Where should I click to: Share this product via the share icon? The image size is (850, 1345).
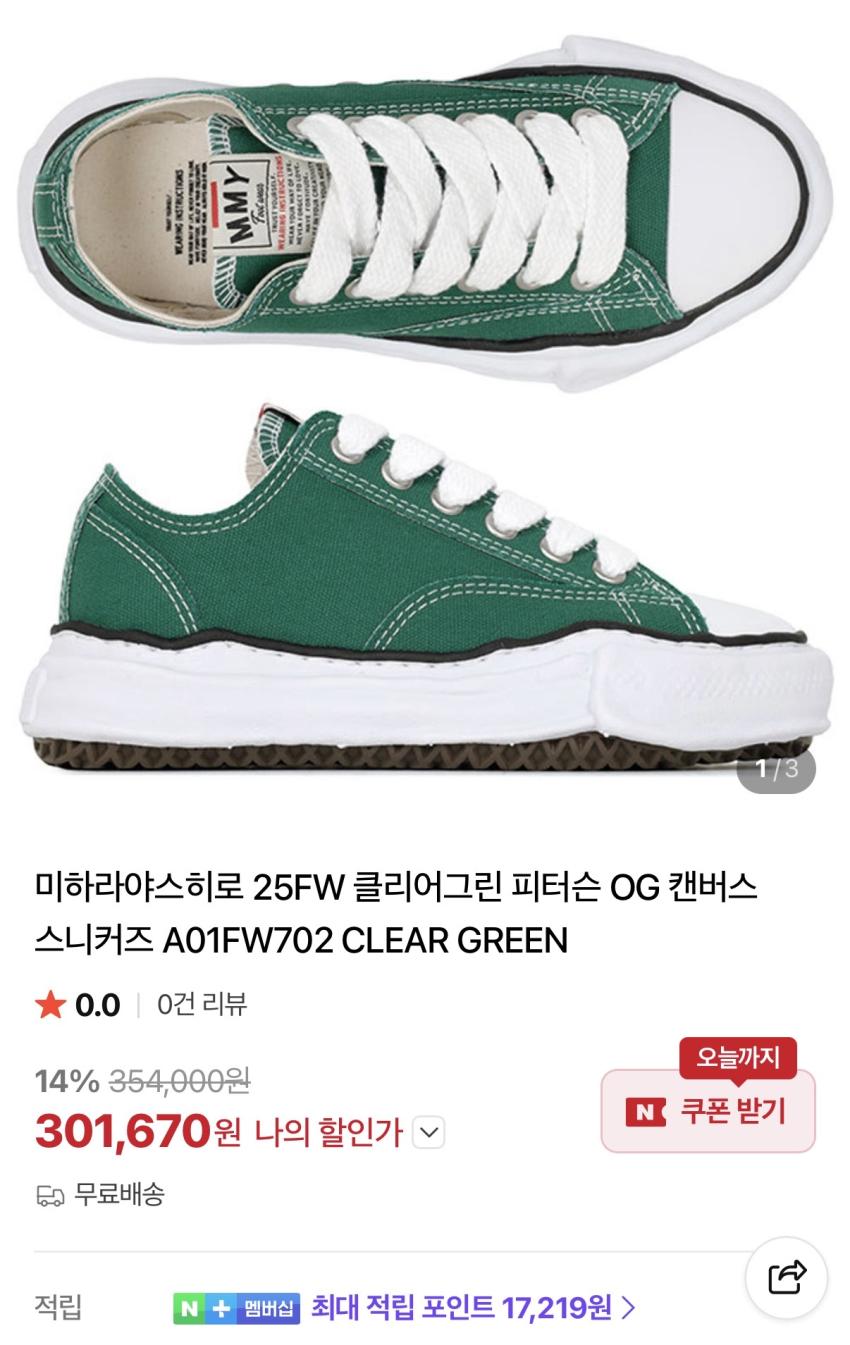(x=786, y=1277)
